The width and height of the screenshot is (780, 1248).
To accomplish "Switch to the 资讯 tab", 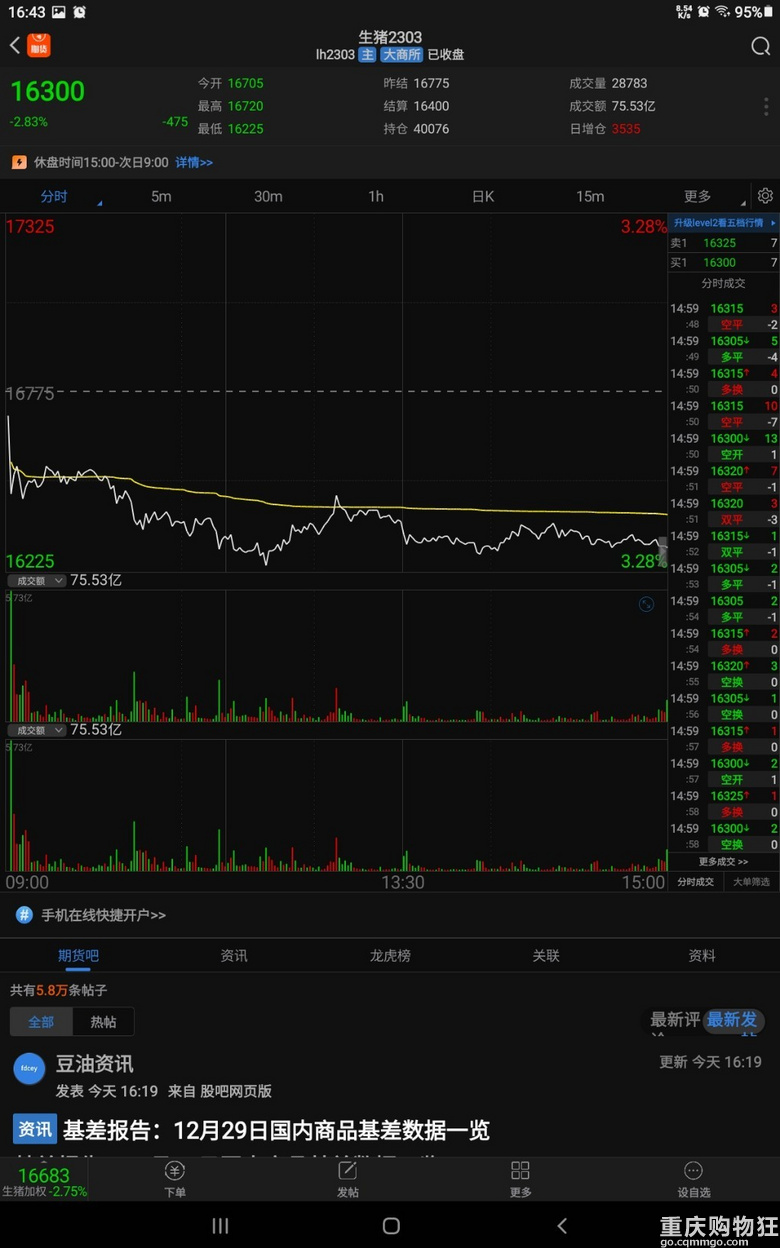I will click(x=234, y=956).
